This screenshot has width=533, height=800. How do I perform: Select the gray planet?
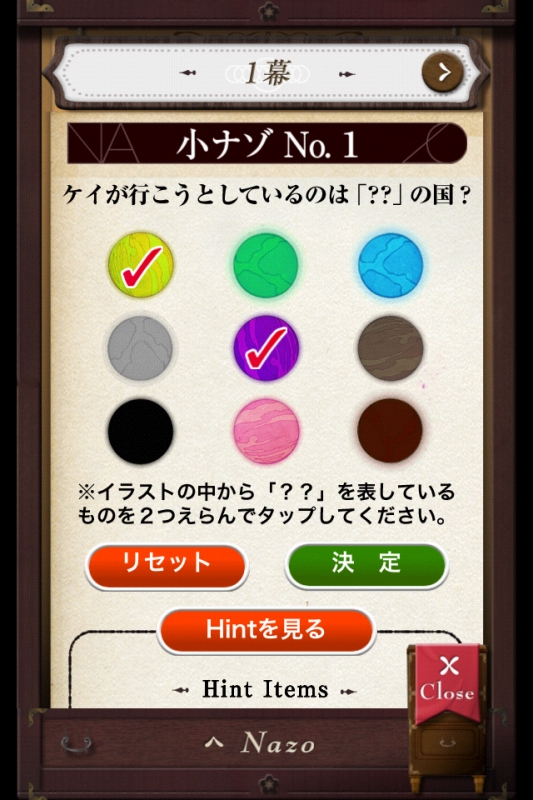(x=141, y=348)
